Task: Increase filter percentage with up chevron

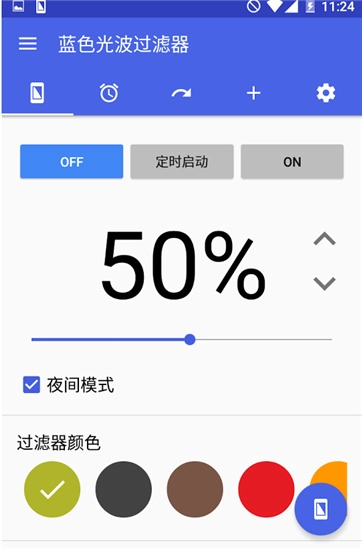Action: click(x=324, y=239)
